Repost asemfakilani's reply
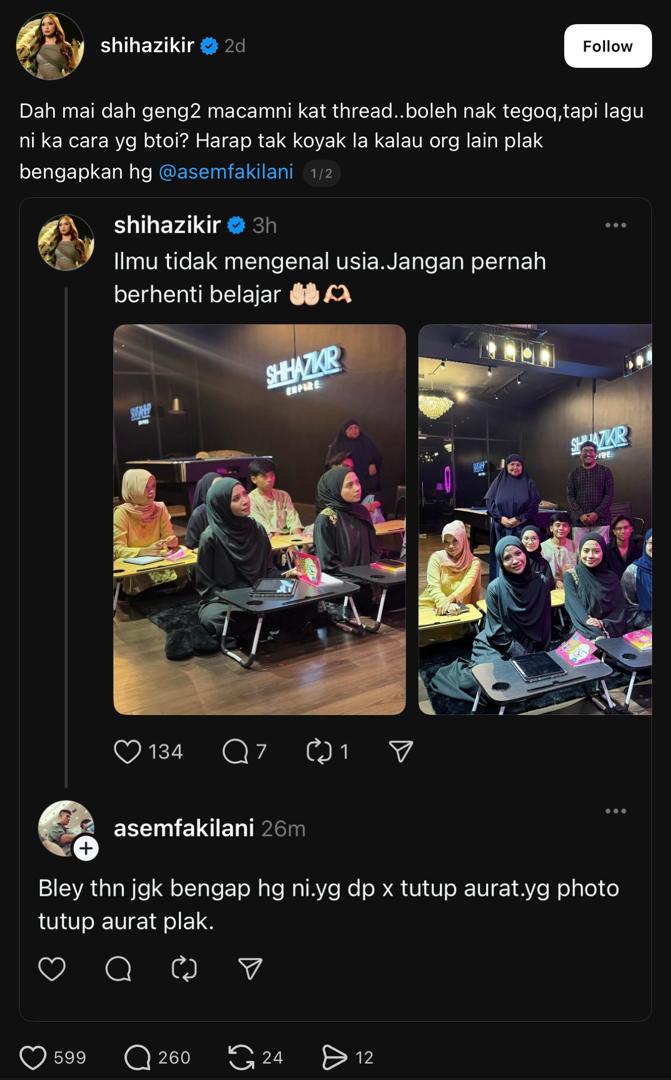Image resolution: width=671 pixels, height=1080 pixels. click(184, 968)
